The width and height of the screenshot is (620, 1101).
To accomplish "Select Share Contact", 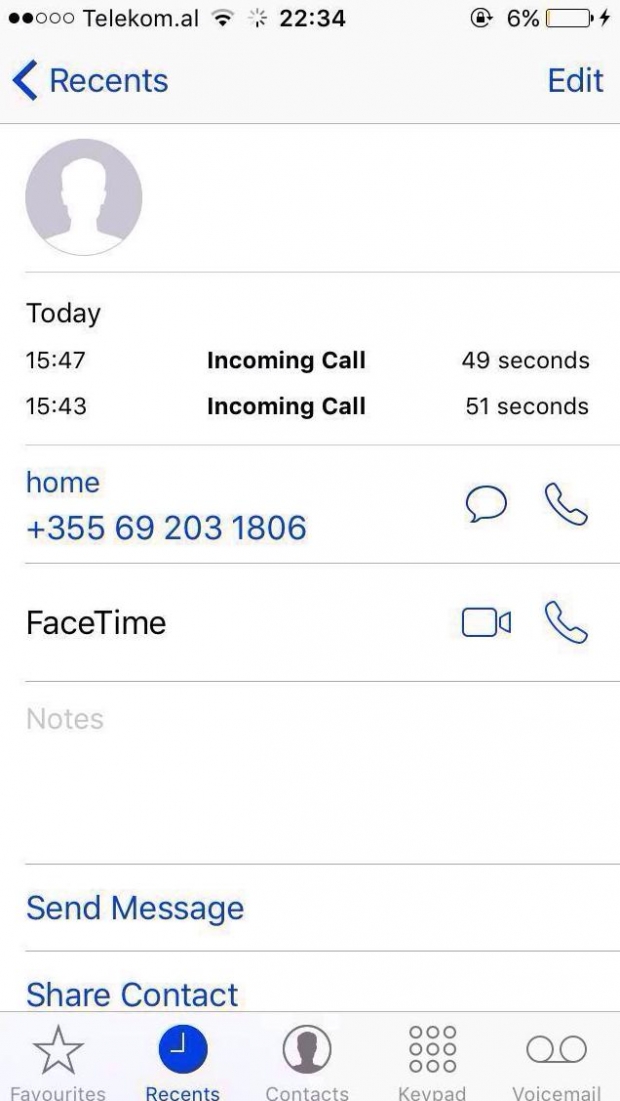I will pos(132,994).
